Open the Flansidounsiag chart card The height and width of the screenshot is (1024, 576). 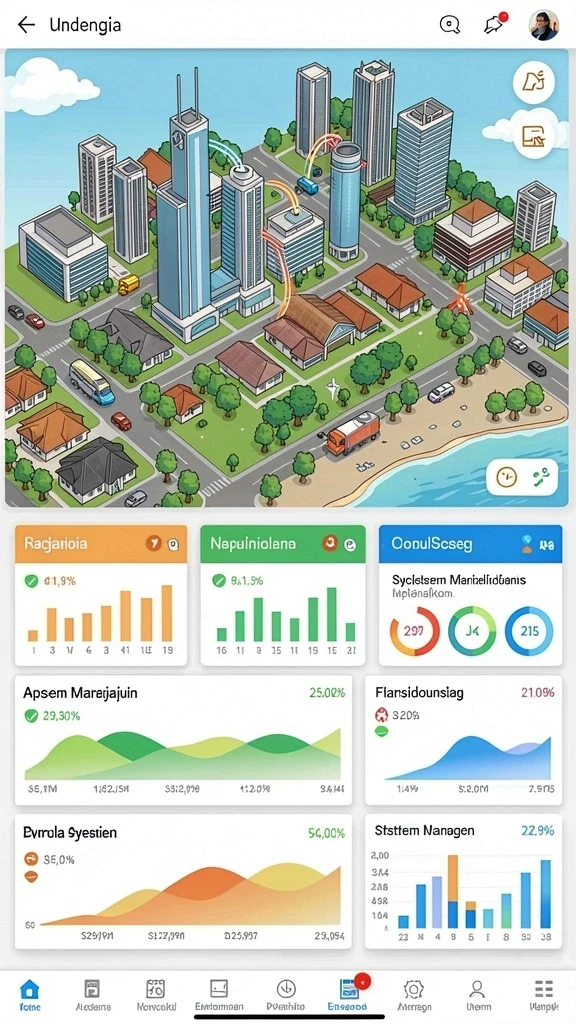point(464,739)
